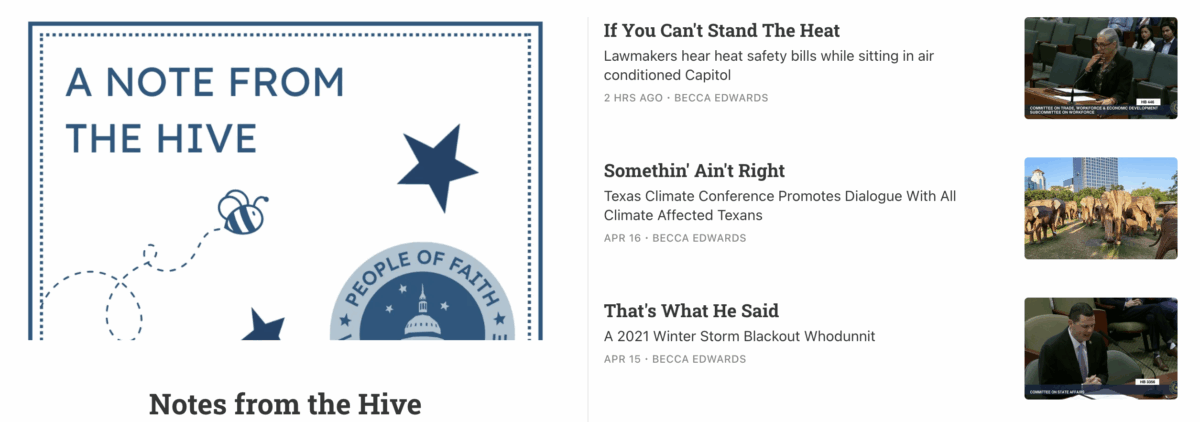Open the State Affairs committee thumbnail
Image resolution: width=1200 pixels, height=422 pixels.
[1100, 348]
